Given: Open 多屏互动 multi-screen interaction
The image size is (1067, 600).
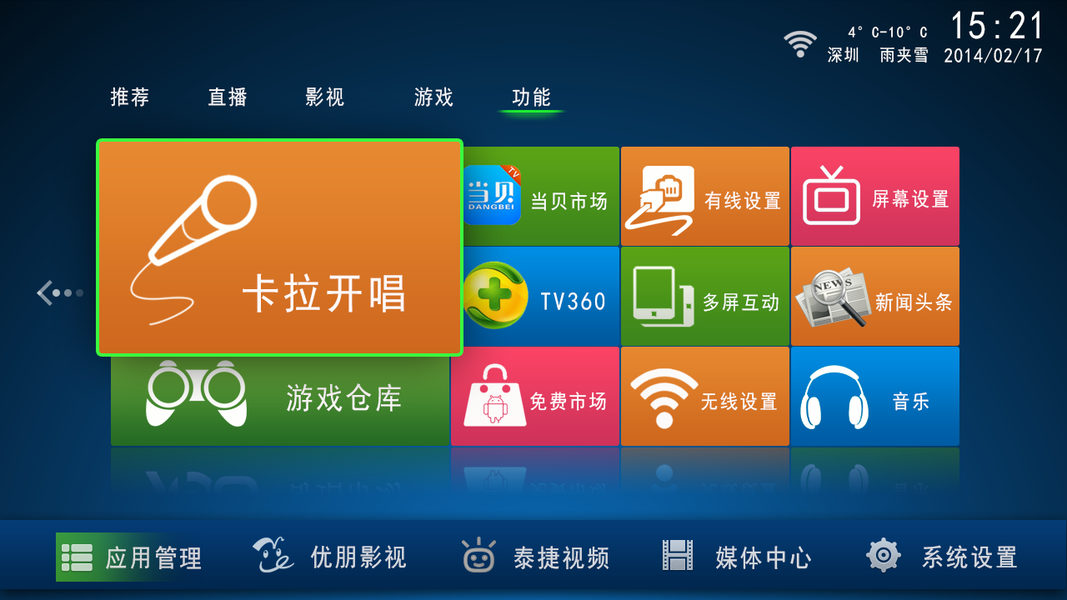Looking at the screenshot, I should point(705,299).
